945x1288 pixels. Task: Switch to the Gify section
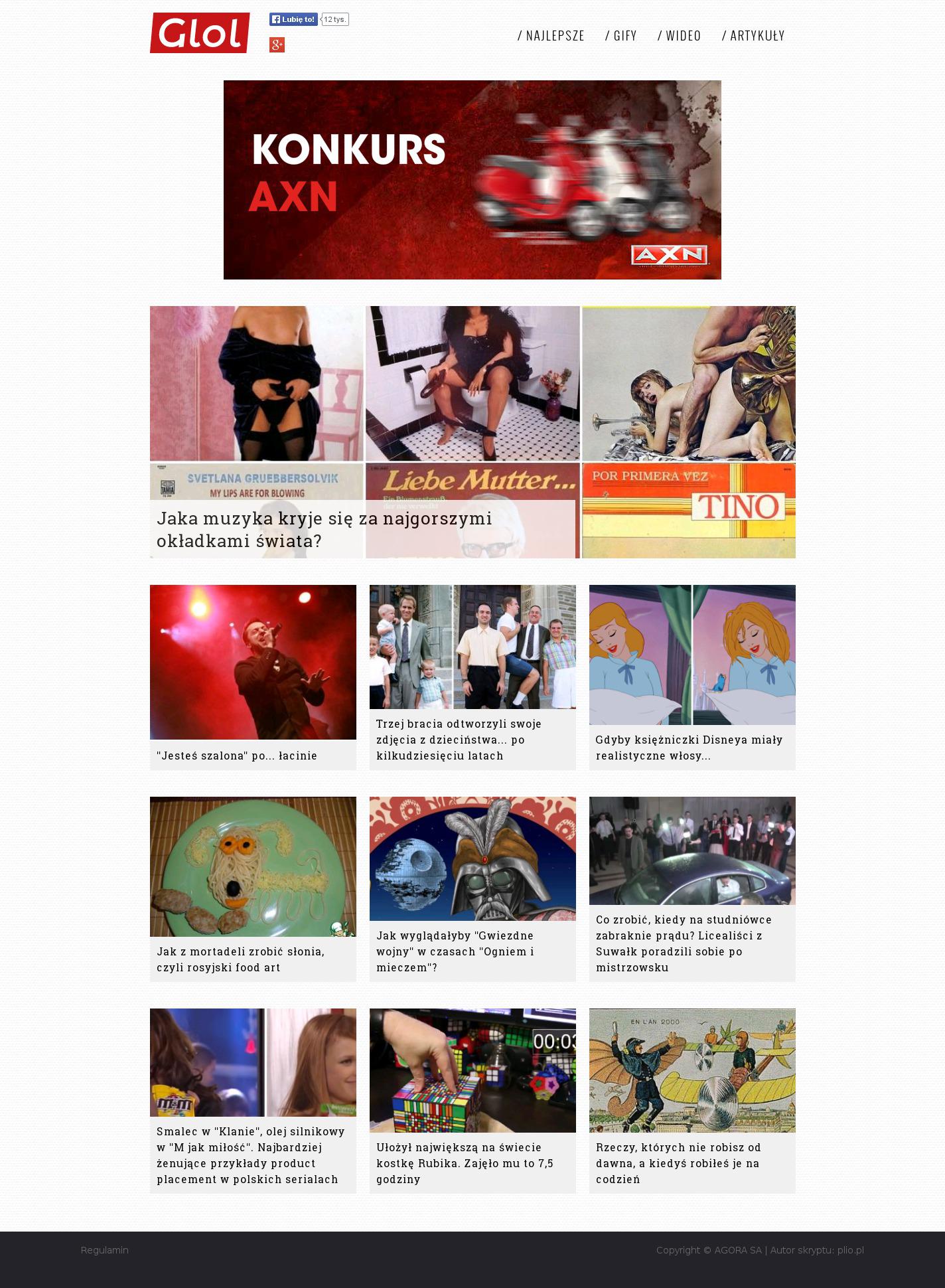coord(621,36)
